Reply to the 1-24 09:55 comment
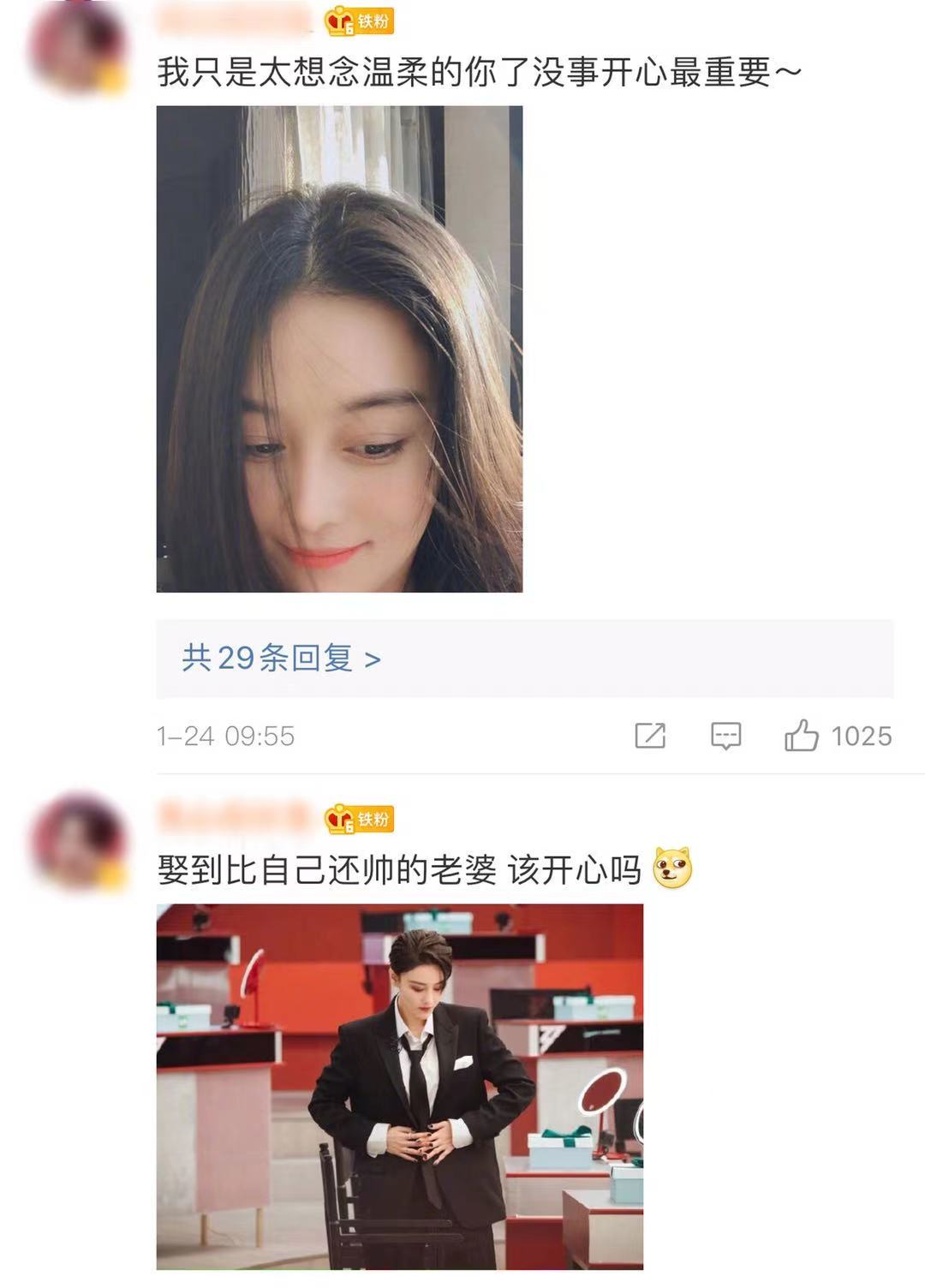 pyautogui.click(x=725, y=736)
